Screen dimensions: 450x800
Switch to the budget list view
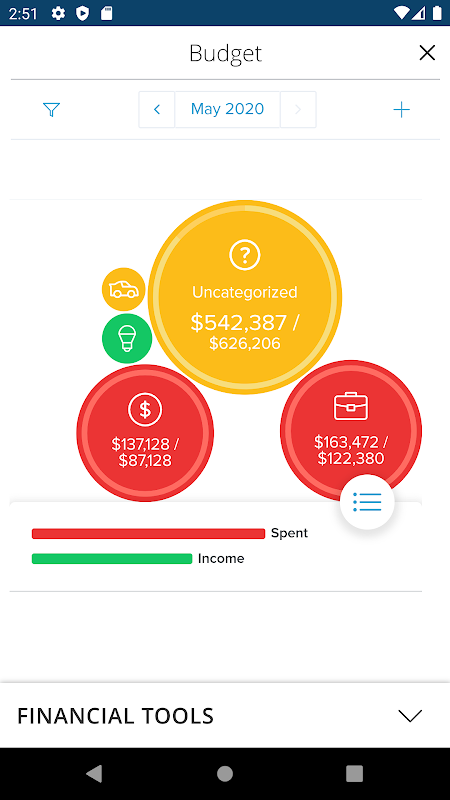[x=367, y=502]
